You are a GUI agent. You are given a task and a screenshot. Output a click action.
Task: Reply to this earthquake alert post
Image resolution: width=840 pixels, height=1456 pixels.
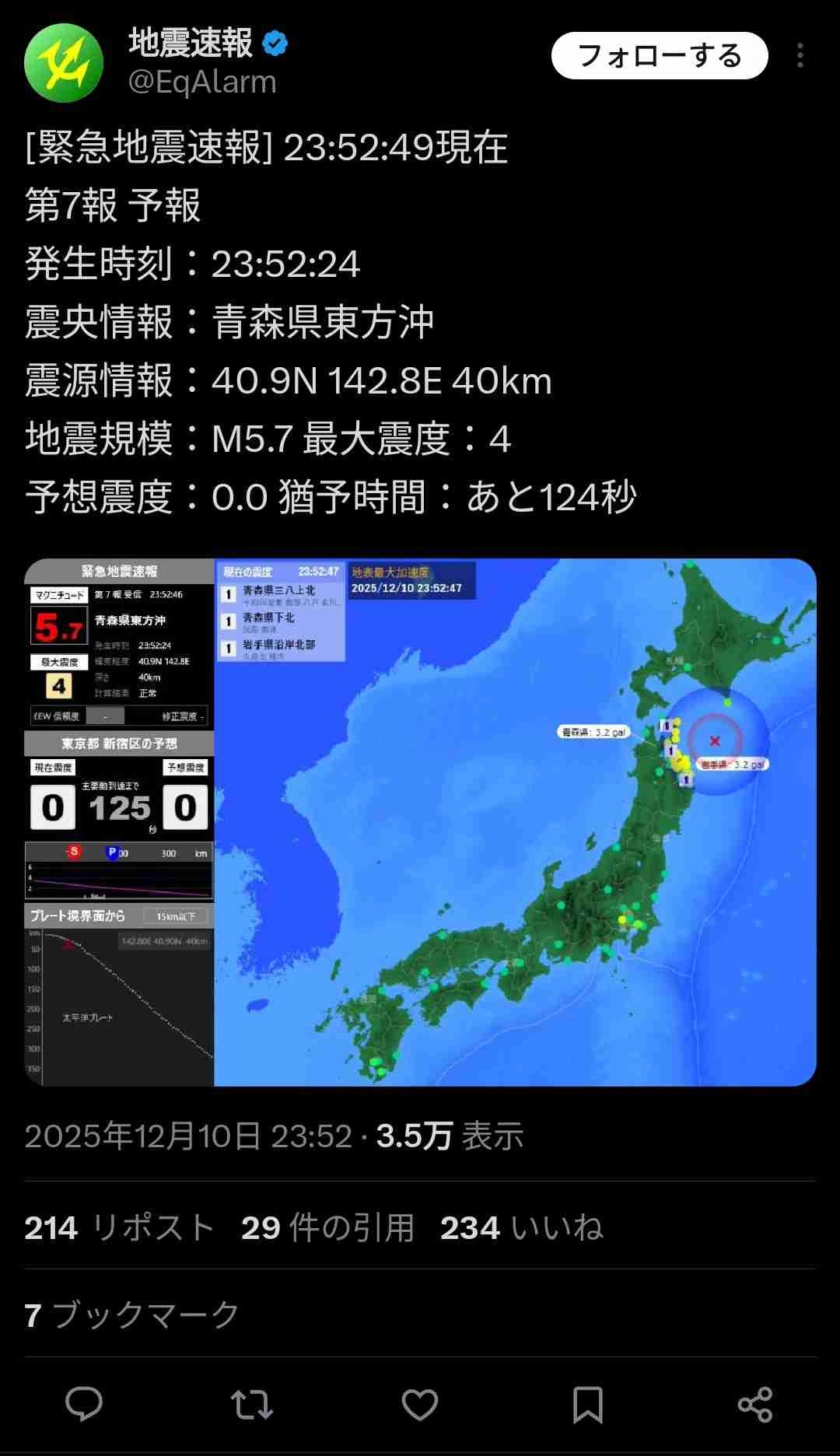pos(84,1405)
